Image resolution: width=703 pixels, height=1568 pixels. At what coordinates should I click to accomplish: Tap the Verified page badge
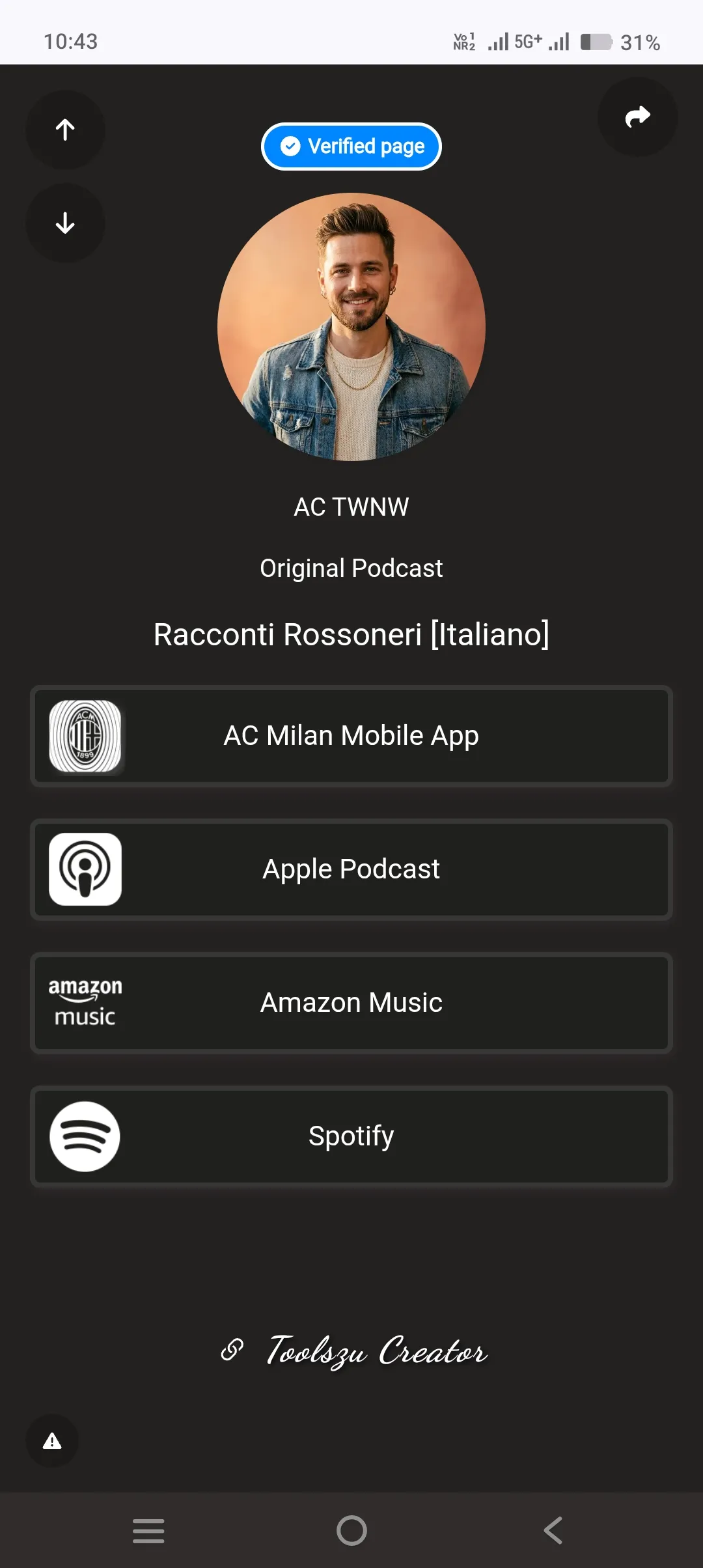(351, 147)
